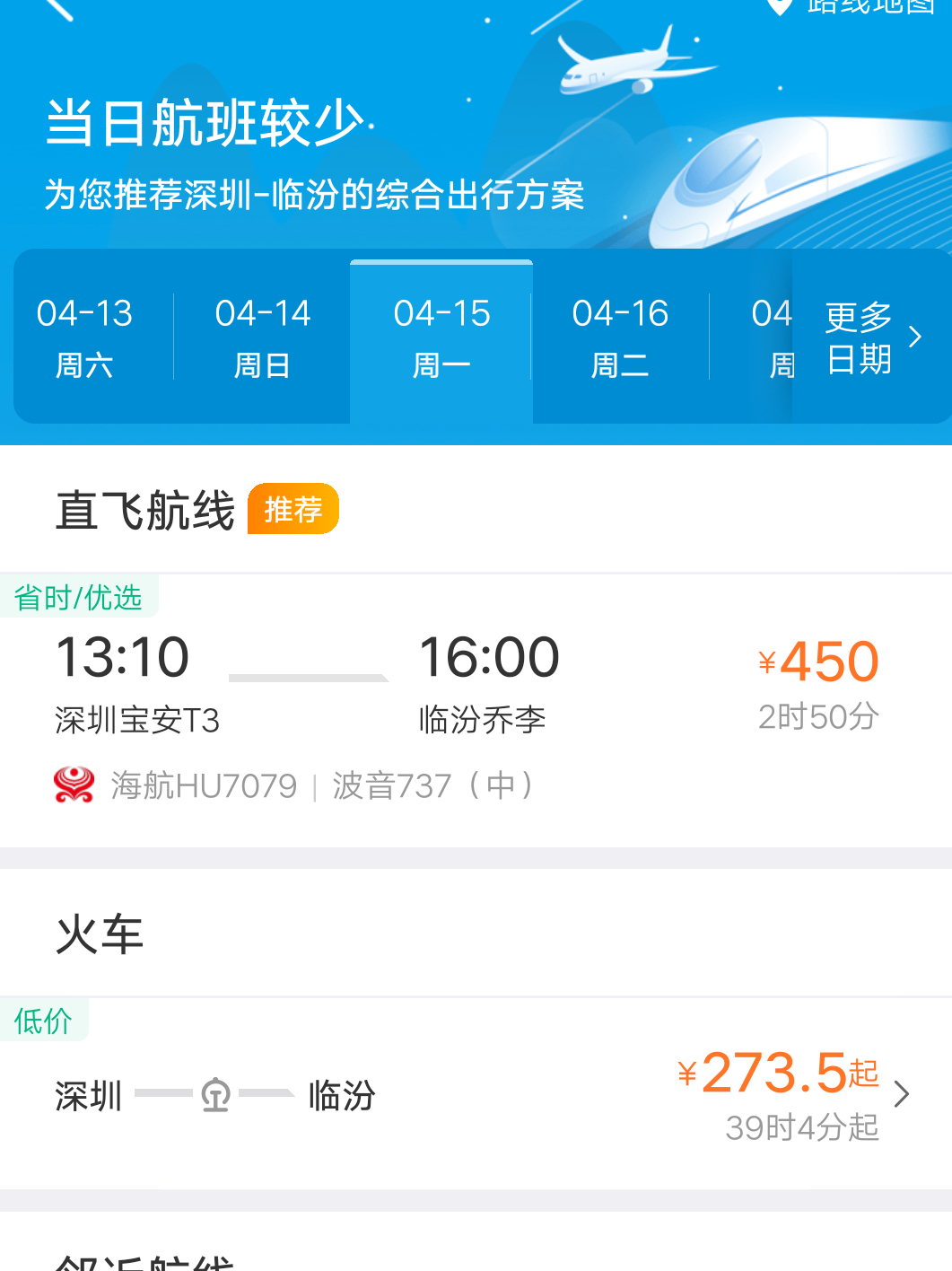Select date 04-16 周二
The width and height of the screenshot is (952, 1271).
[x=620, y=337]
